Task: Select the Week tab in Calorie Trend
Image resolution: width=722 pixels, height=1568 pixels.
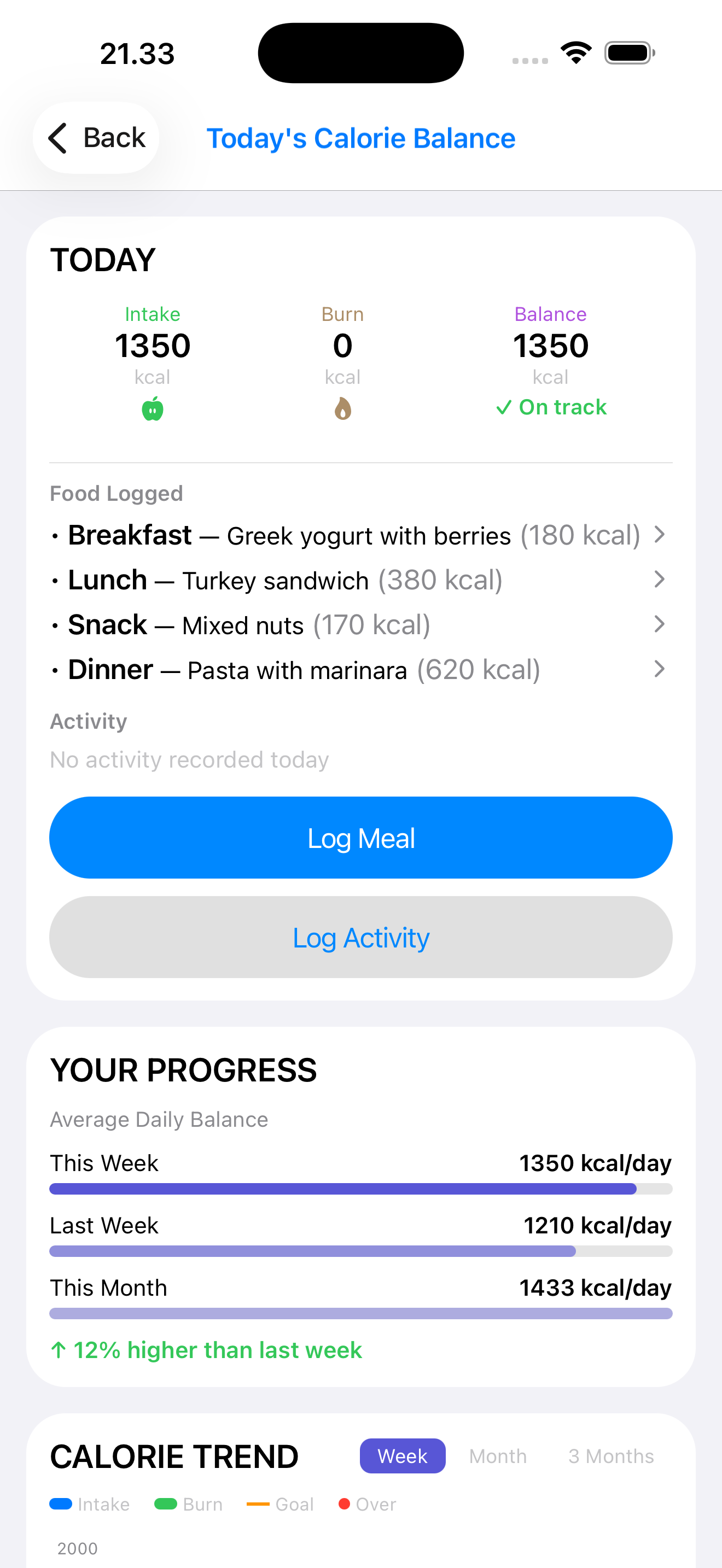Action: 402,1455
